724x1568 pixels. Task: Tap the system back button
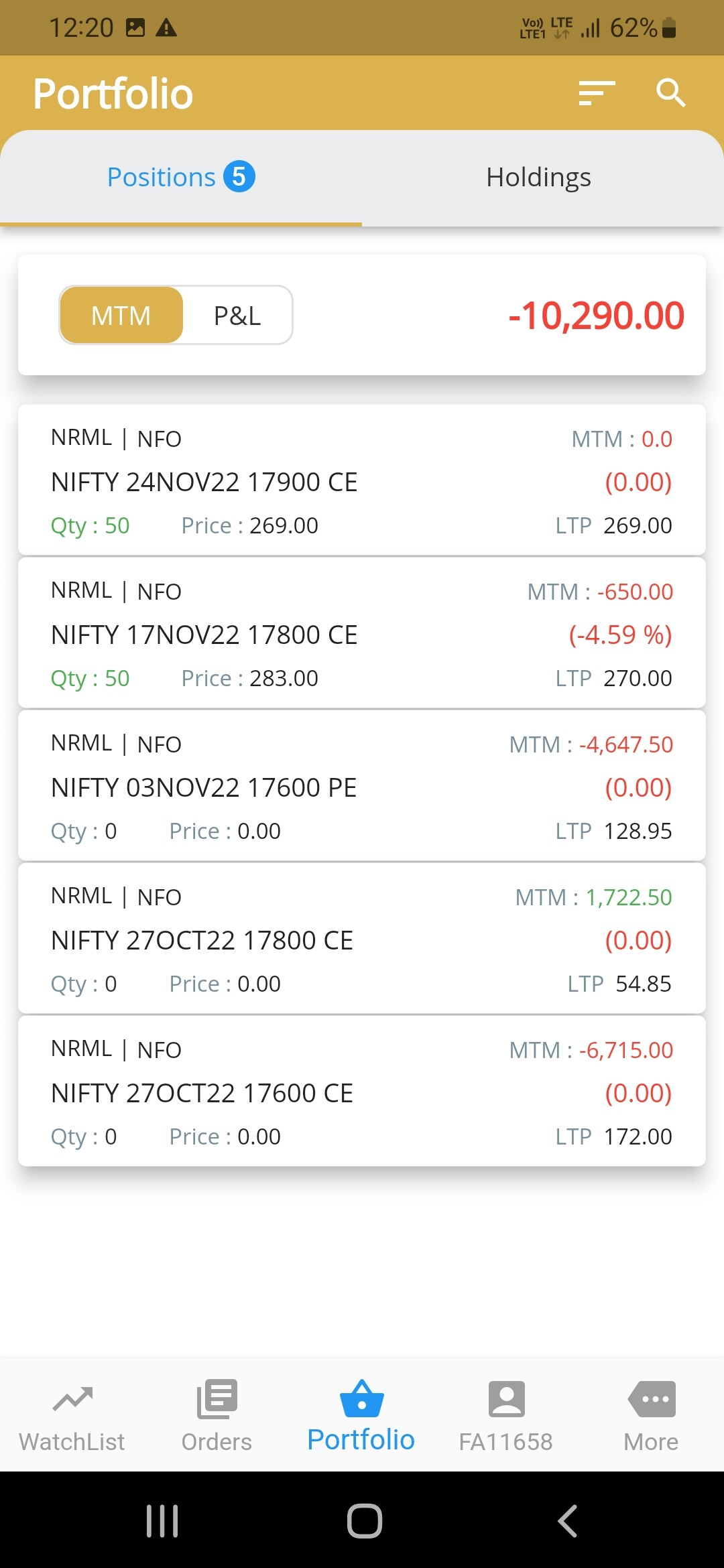point(567,1520)
